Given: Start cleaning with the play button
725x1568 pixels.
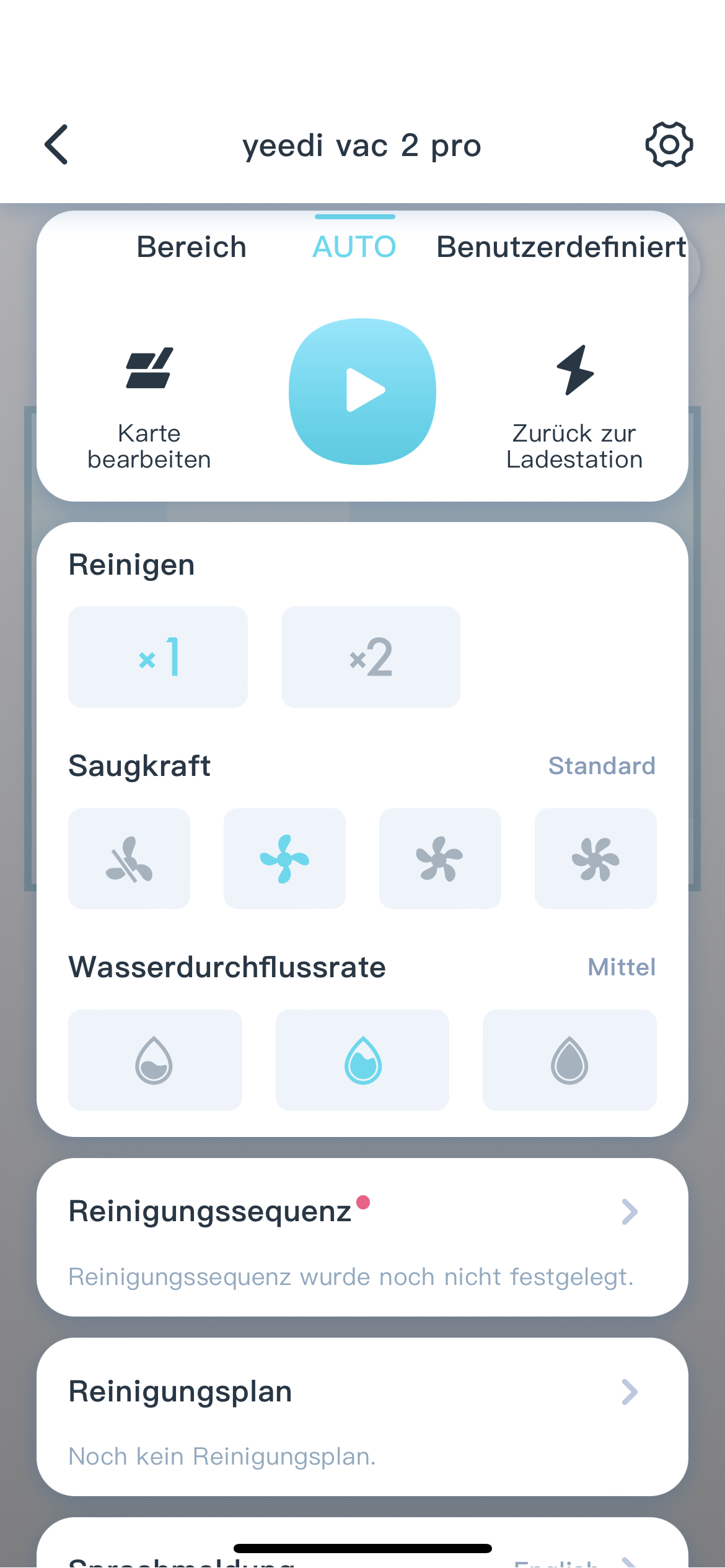Looking at the screenshot, I should tap(362, 391).
